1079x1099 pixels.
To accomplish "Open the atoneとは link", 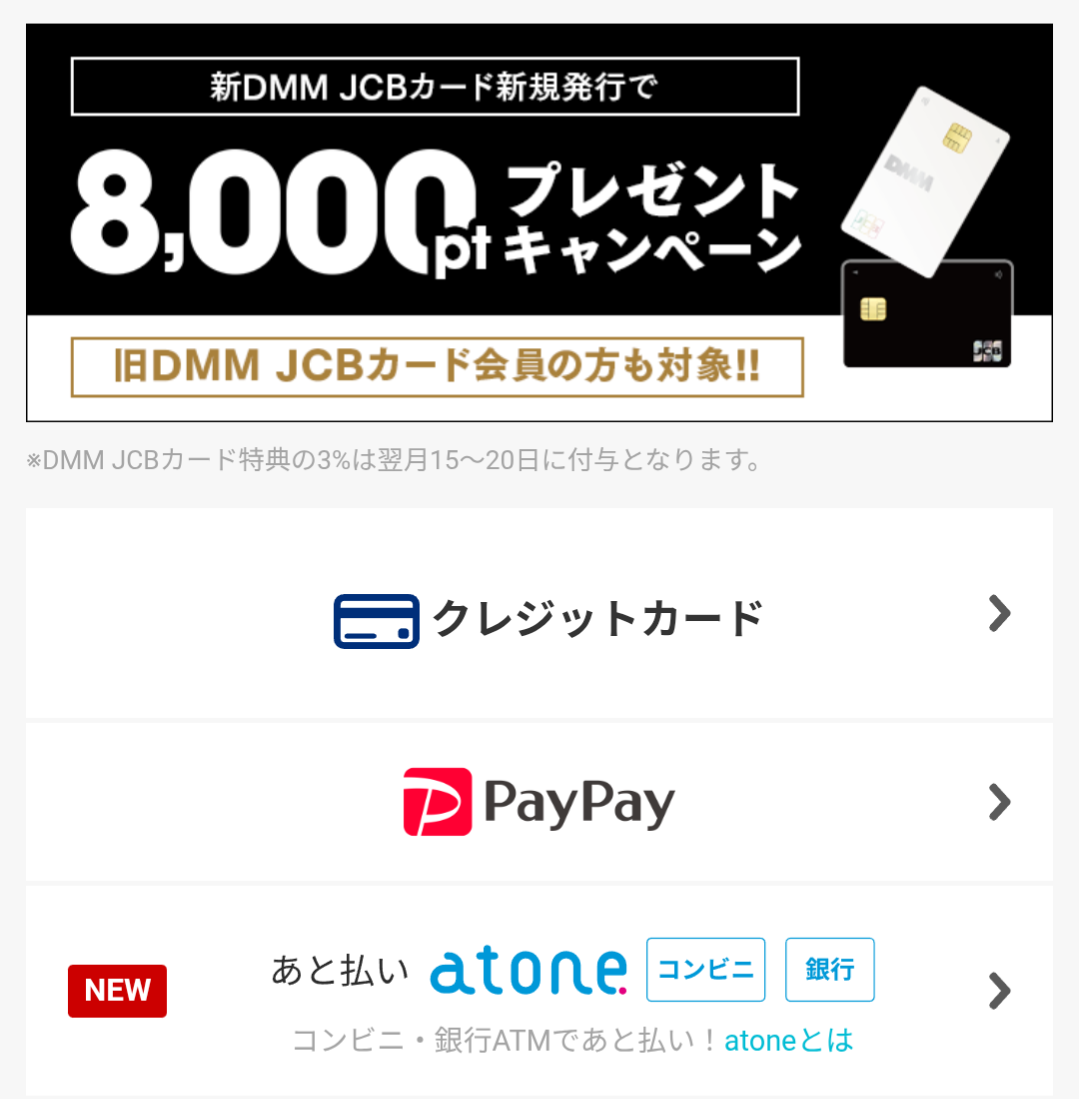I will click(x=789, y=1041).
